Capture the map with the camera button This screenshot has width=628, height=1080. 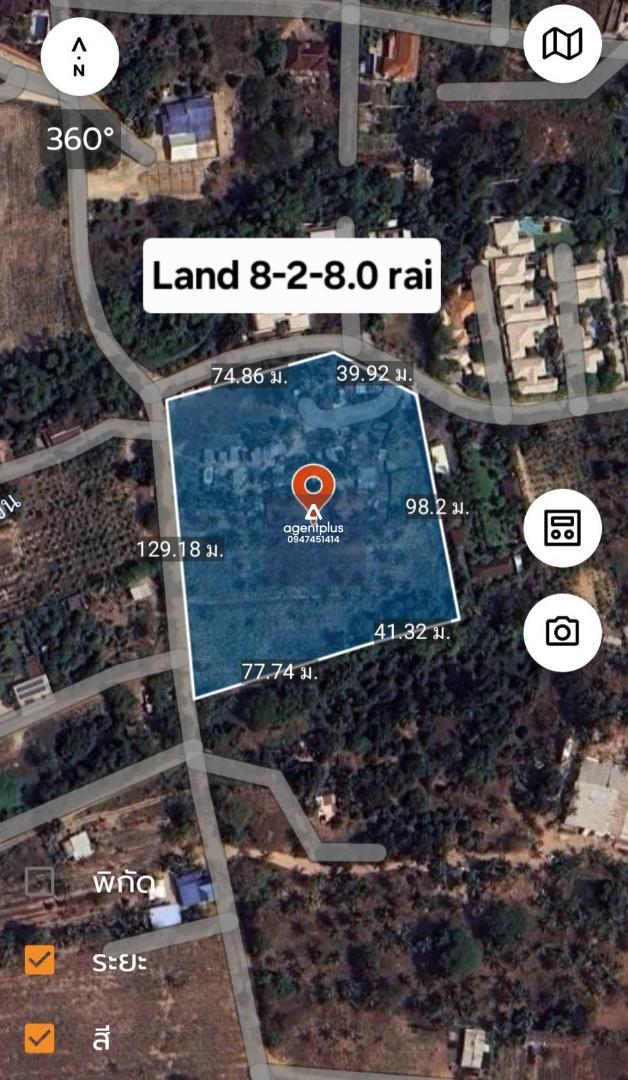[x=562, y=631]
